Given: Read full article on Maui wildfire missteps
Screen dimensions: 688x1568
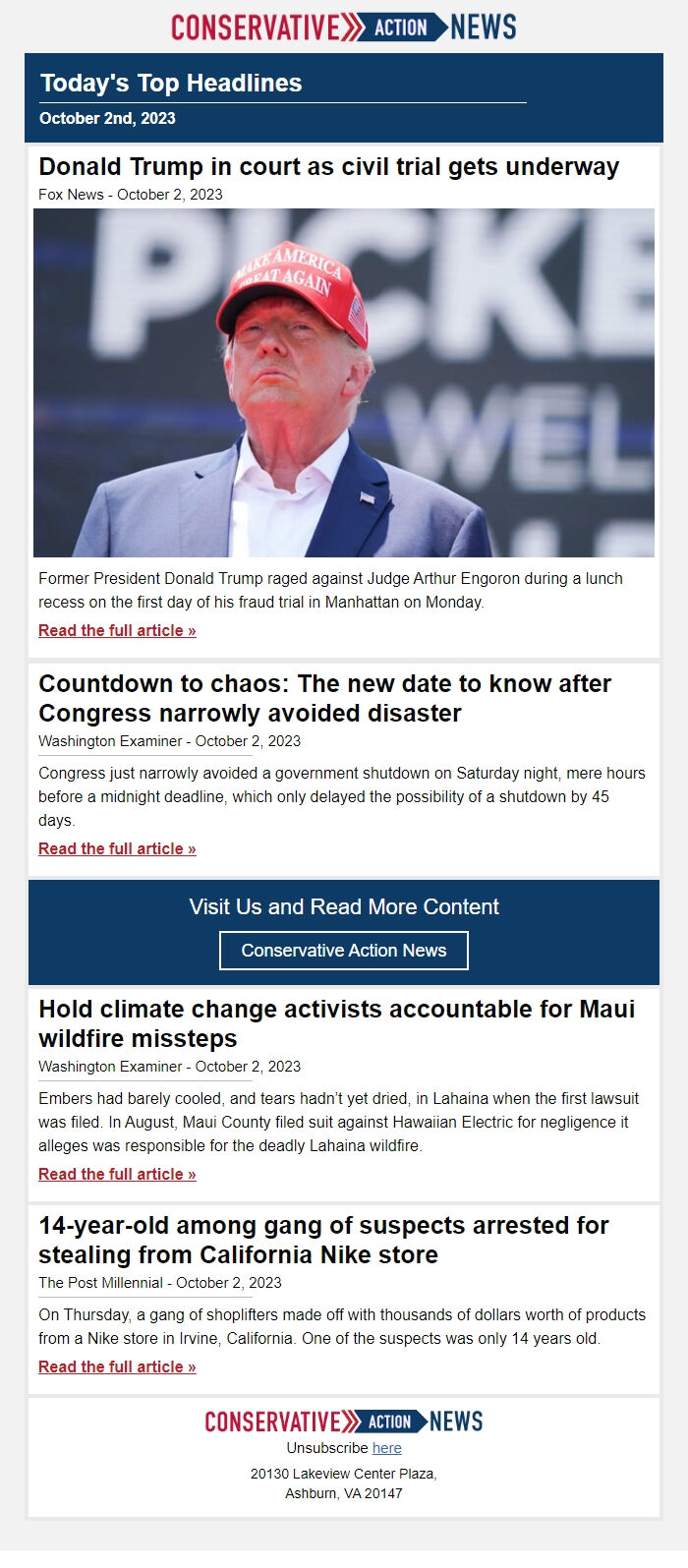Looking at the screenshot, I should 117,1174.
